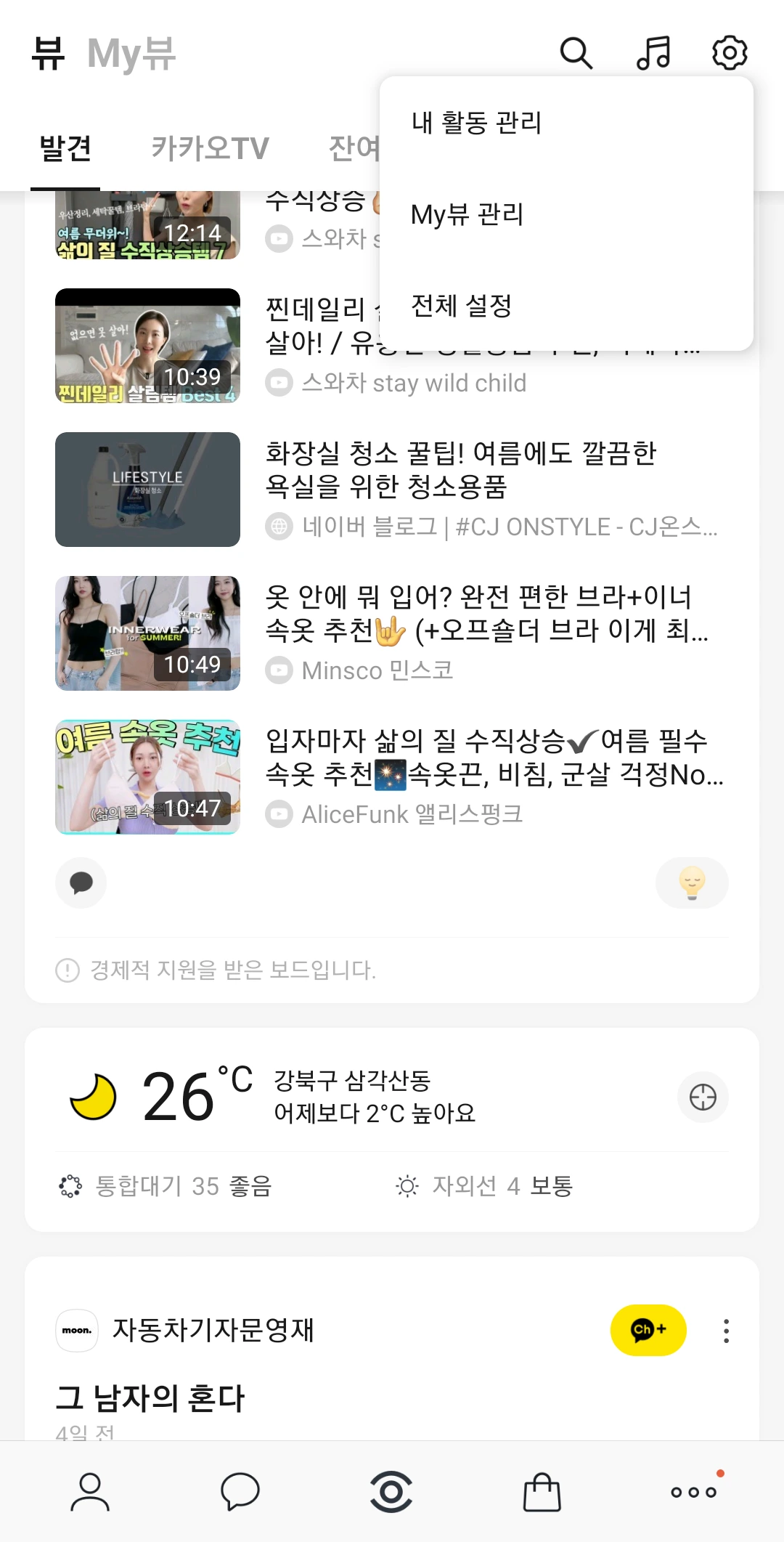Open the music note icon
Image resolution: width=784 pixels, height=1542 pixels.
pyautogui.click(x=653, y=53)
